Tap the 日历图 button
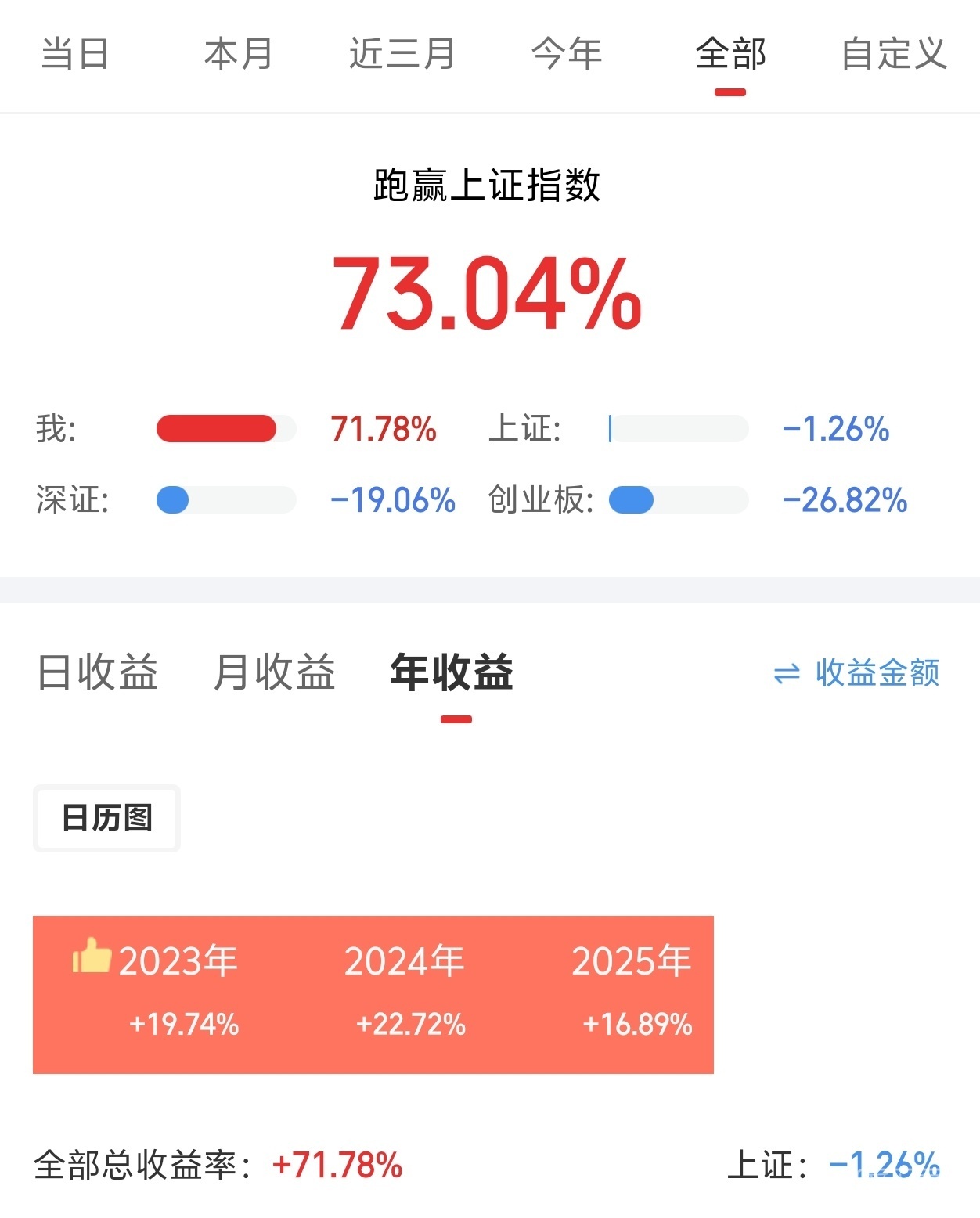The image size is (980, 1218). point(106,818)
